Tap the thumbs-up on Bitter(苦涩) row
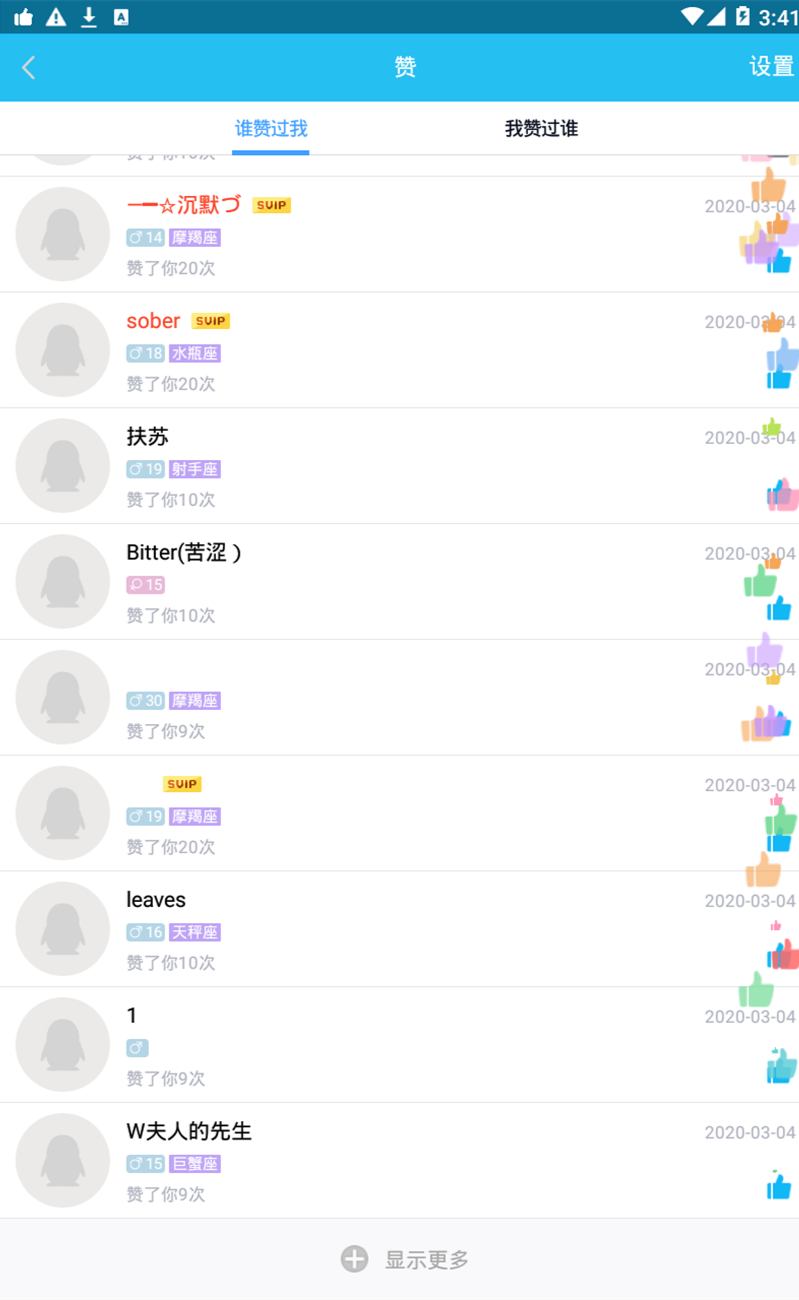Screen dimensions: 799x1300 [779, 608]
